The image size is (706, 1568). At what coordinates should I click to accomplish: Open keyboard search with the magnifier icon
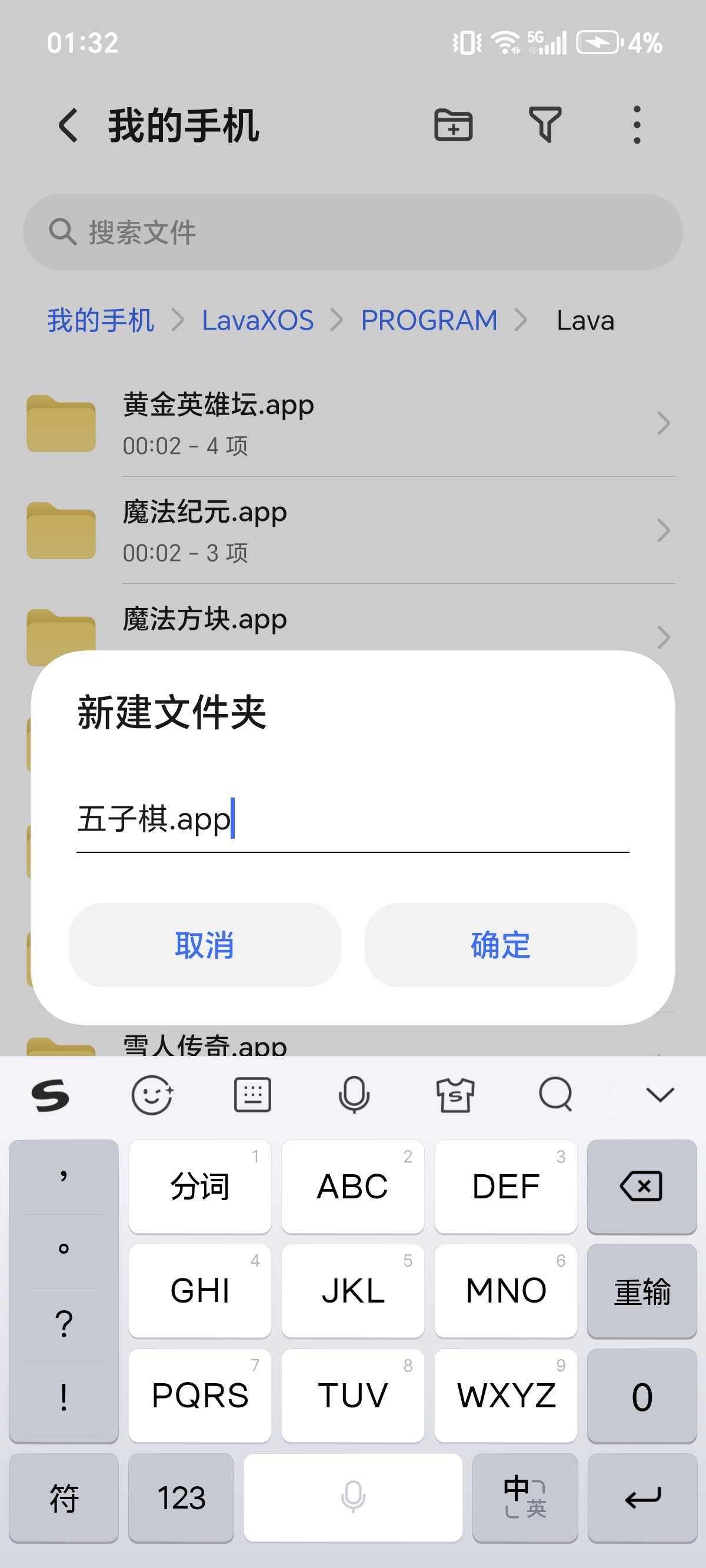tap(555, 1094)
